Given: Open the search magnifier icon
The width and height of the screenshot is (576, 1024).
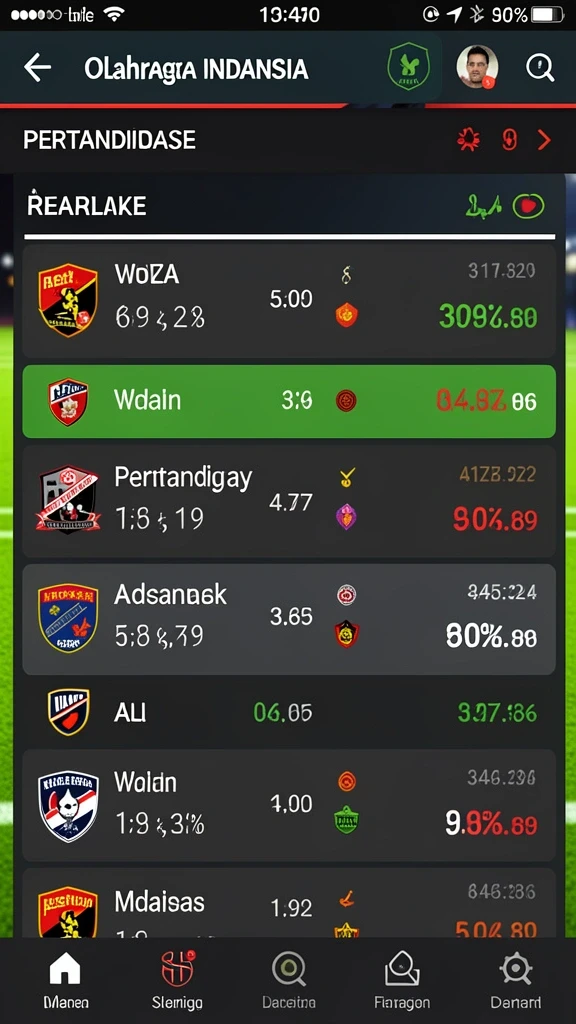Looking at the screenshot, I should tap(540, 68).
